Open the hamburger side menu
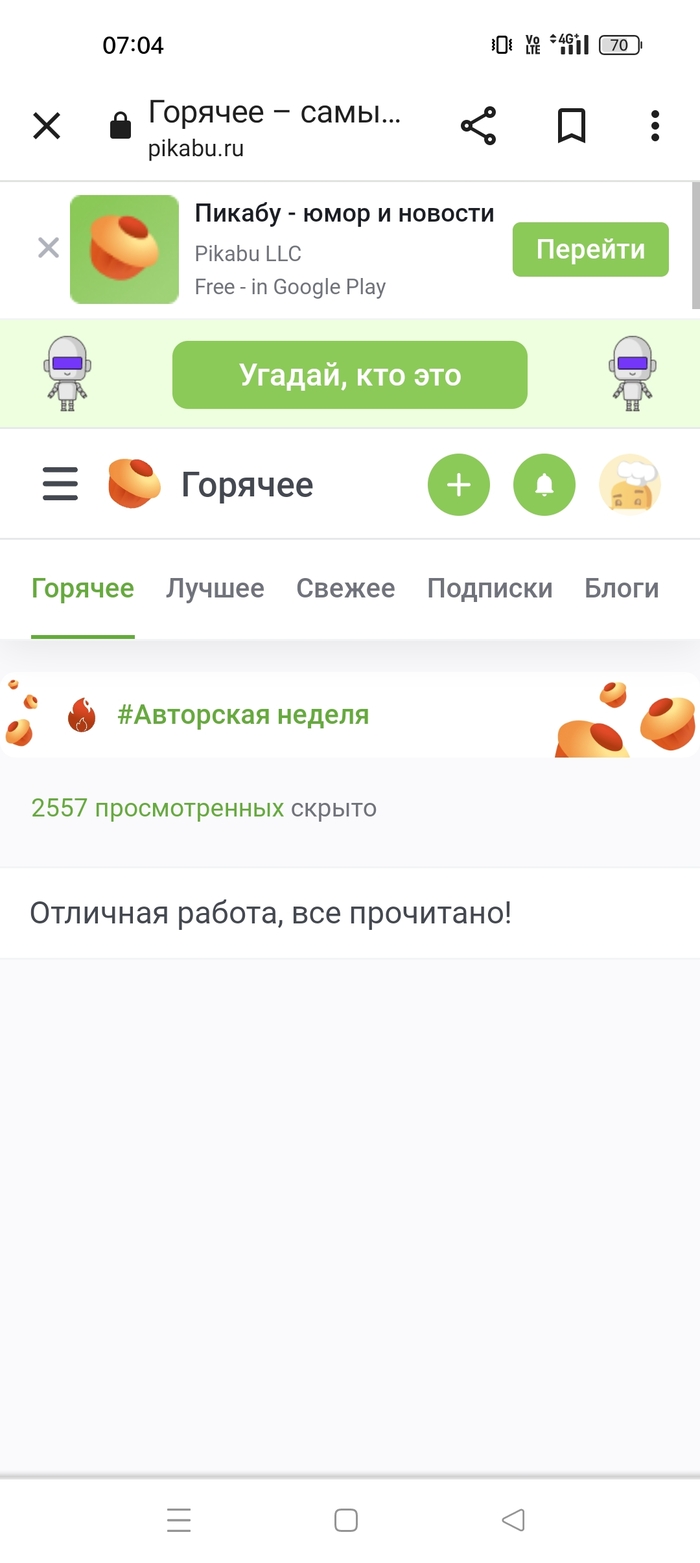The height and width of the screenshot is (1563, 700). click(60, 485)
